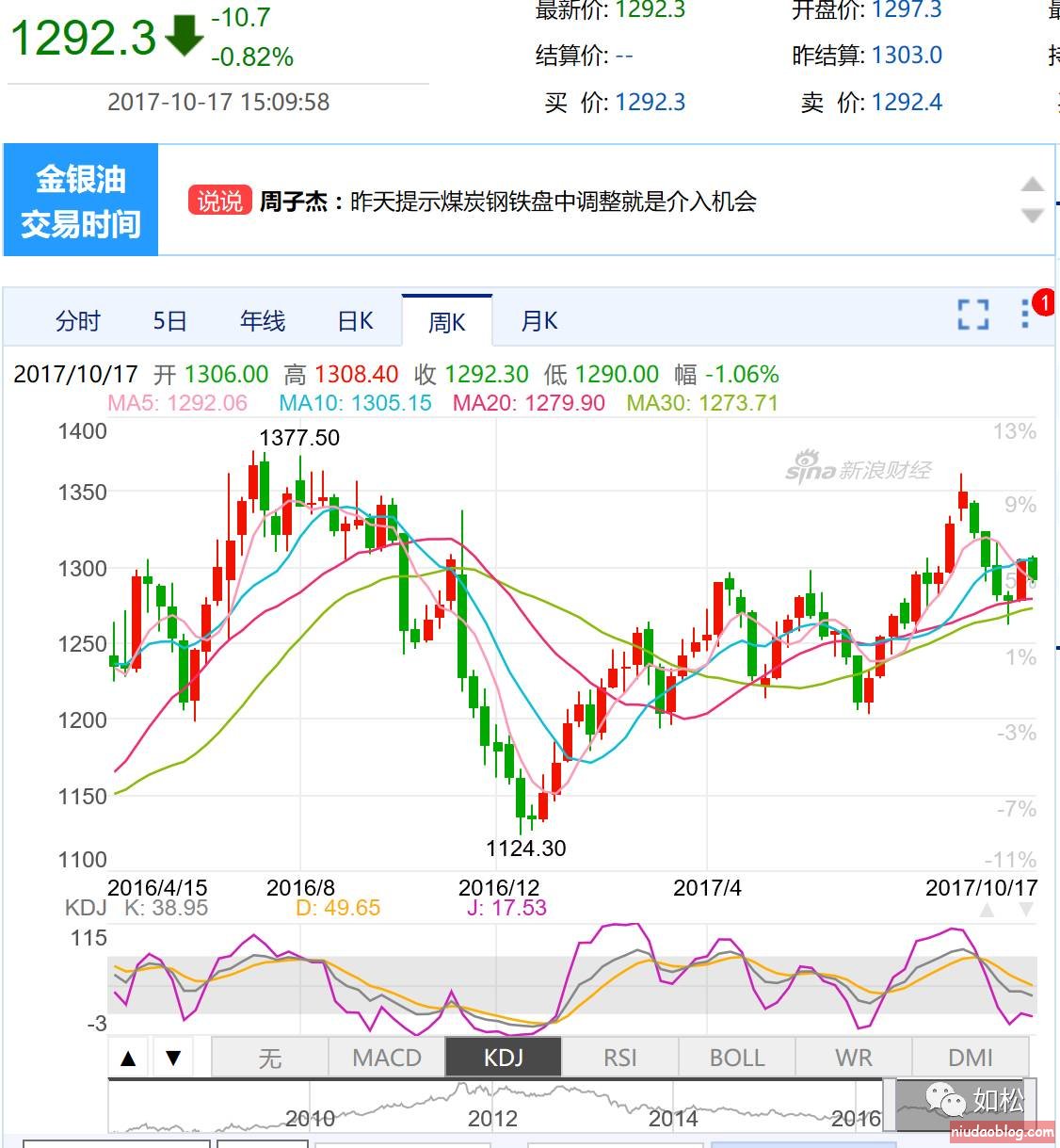Switch indicator to RSI

point(620,1058)
